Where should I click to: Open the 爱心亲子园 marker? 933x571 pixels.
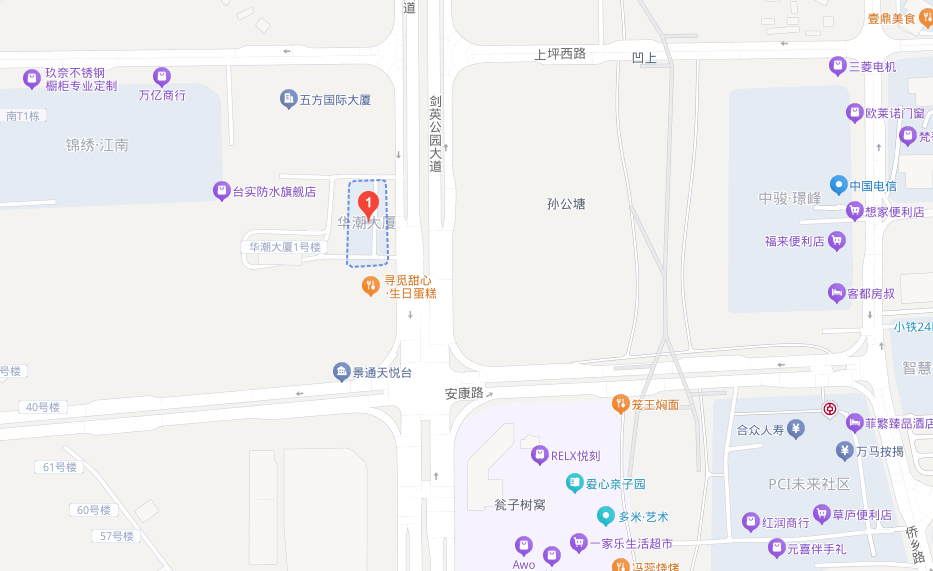pos(575,483)
